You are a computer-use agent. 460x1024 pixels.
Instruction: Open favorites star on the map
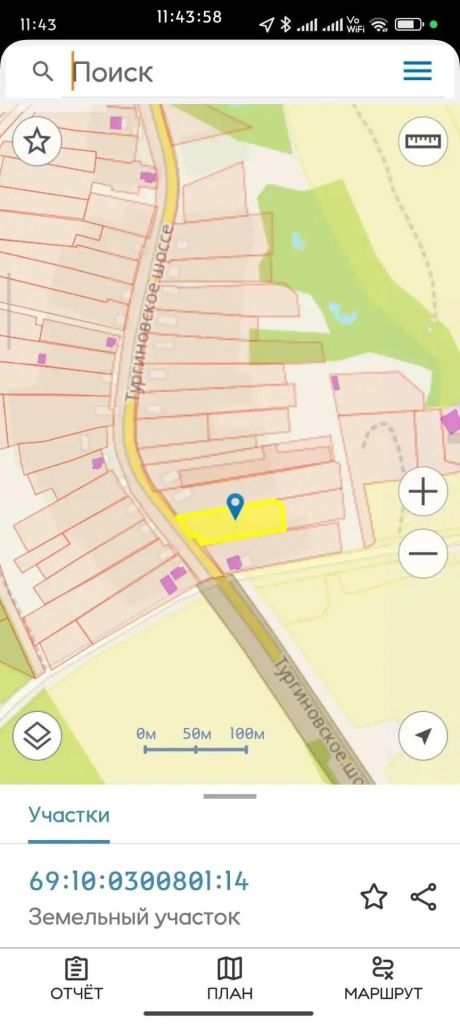(x=37, y=141)
